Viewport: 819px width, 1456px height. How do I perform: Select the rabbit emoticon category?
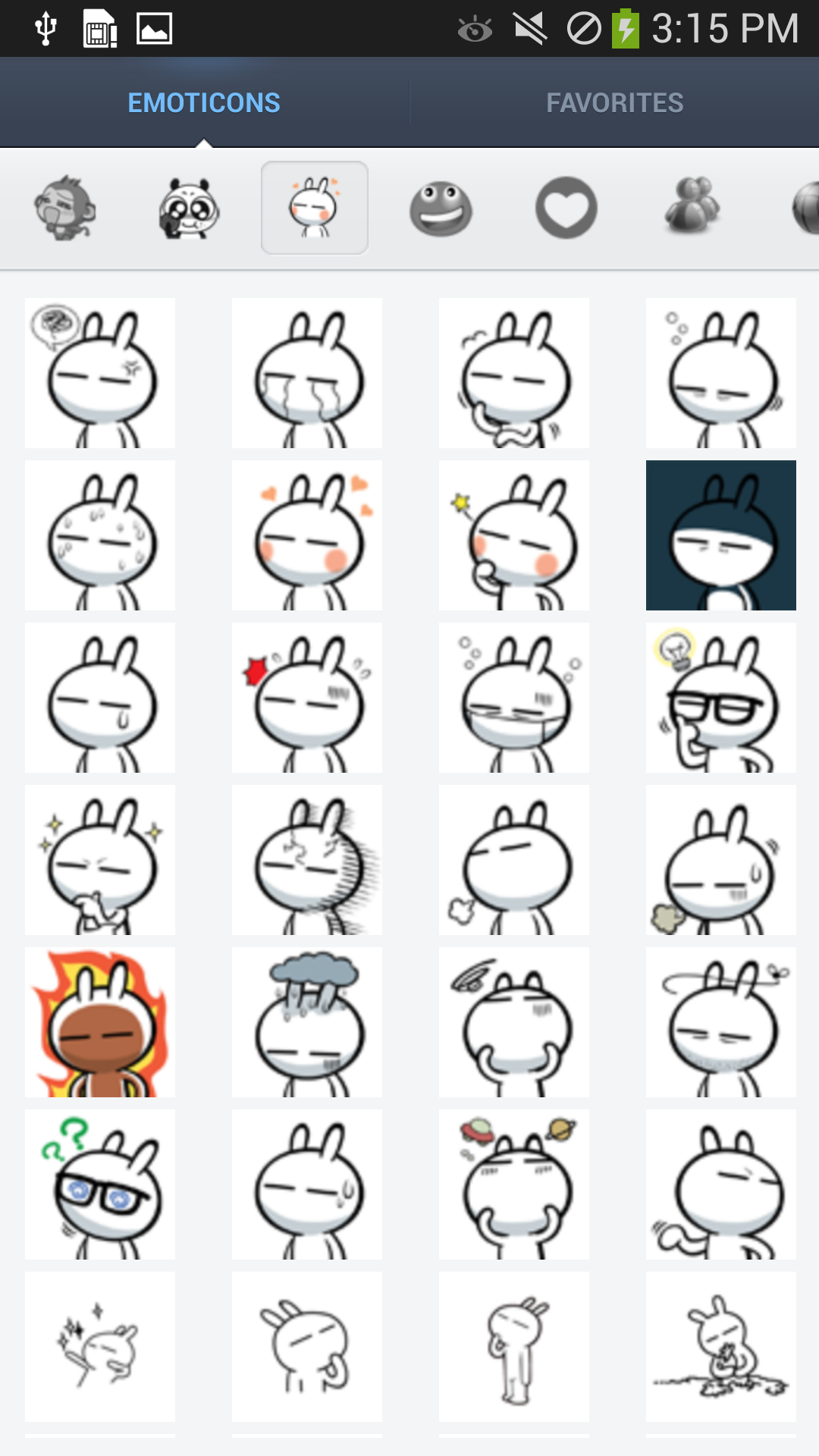[x=314, y=209]
